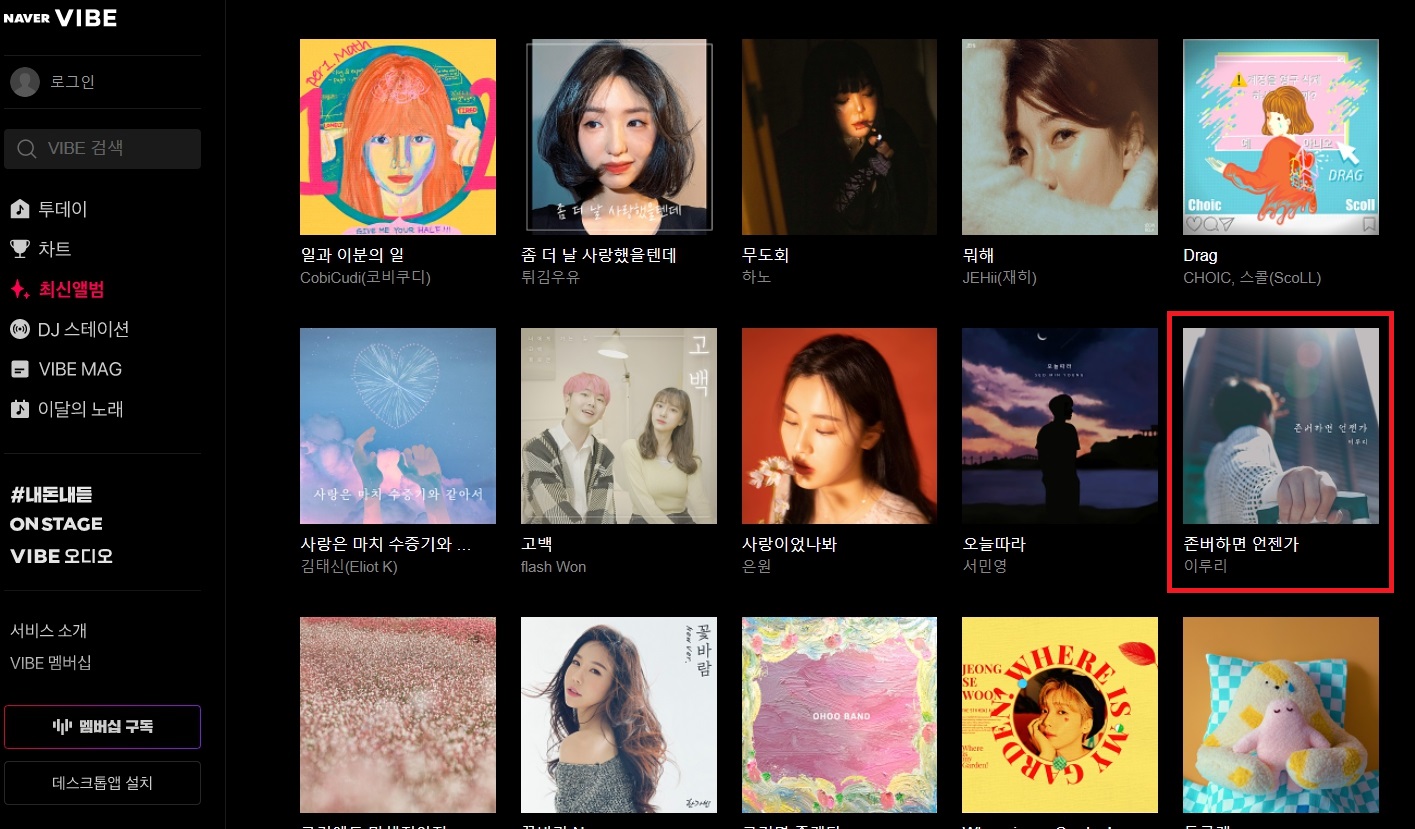
Task: Open album 존버하면 언젠가 by 이루리
Action: 1280,426
